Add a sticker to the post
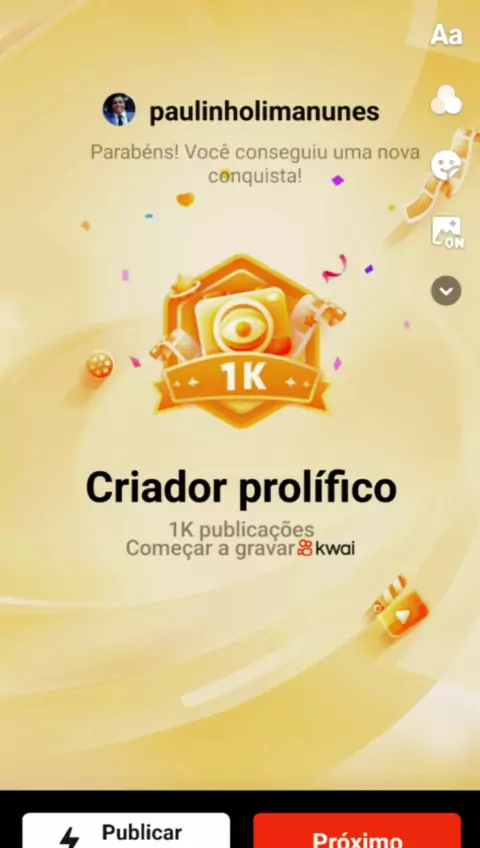Screen dimensions: 480x848 pos(446,165)
